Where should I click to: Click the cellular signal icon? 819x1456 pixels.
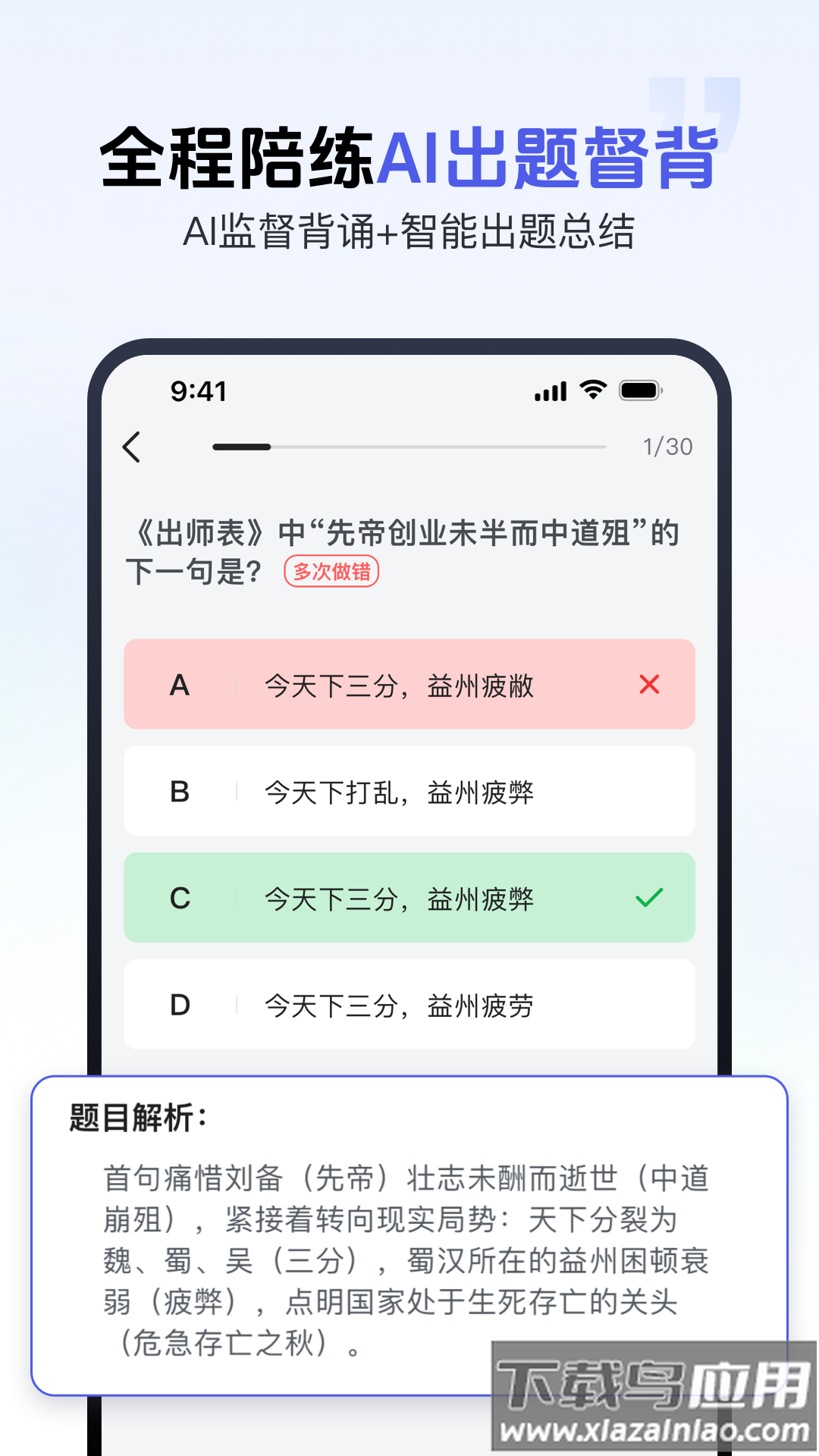551,390
